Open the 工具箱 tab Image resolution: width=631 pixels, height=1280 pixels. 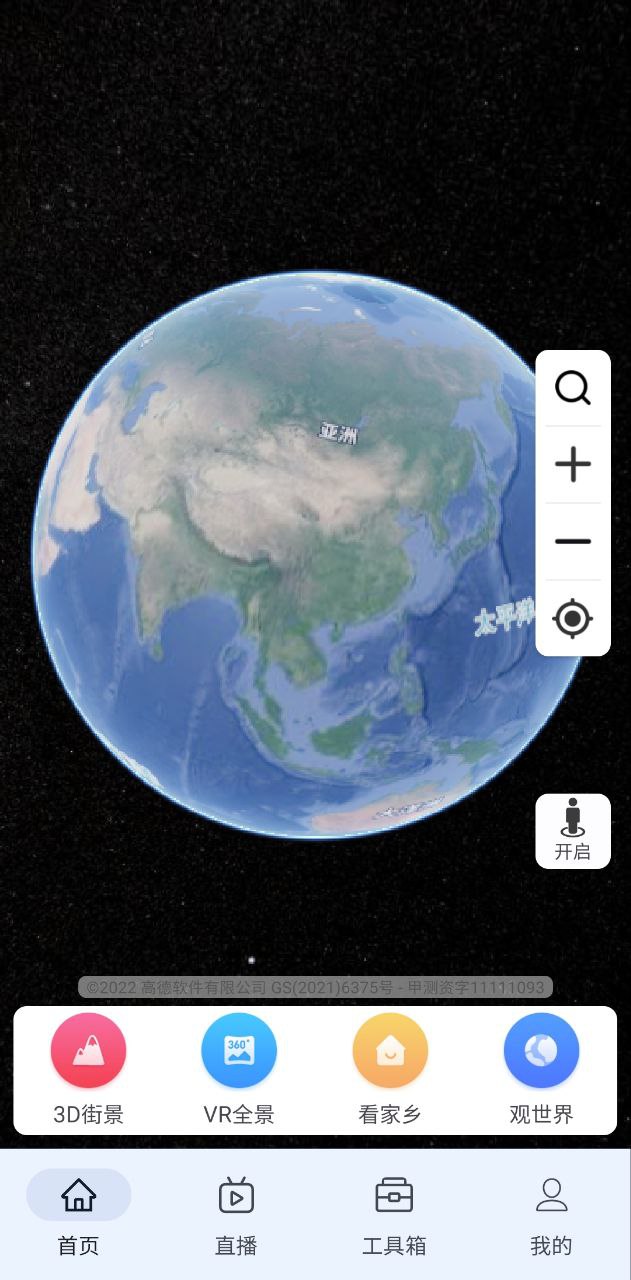[x=394, y=1213]
